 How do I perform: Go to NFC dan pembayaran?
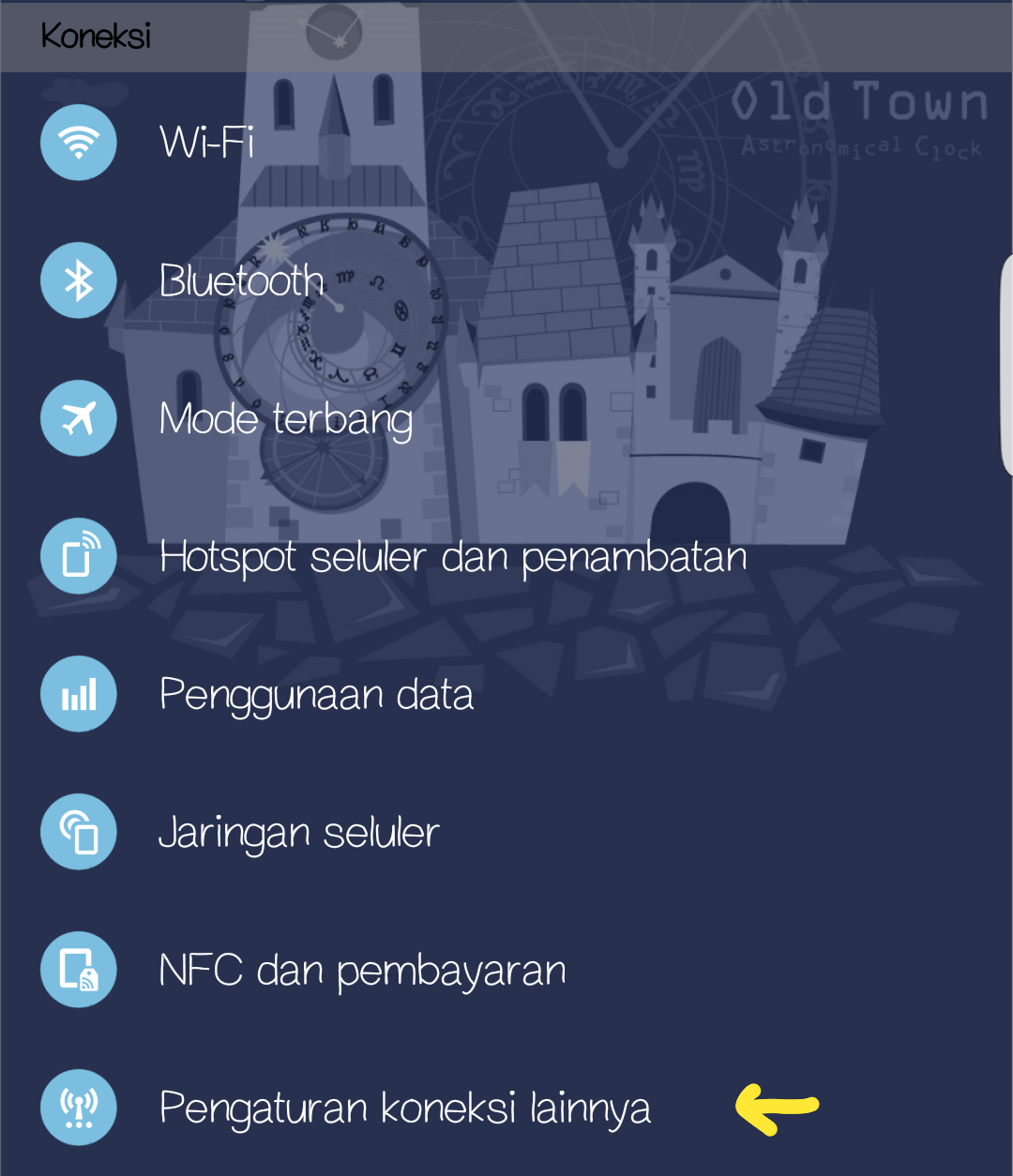(x=362, y=971)
